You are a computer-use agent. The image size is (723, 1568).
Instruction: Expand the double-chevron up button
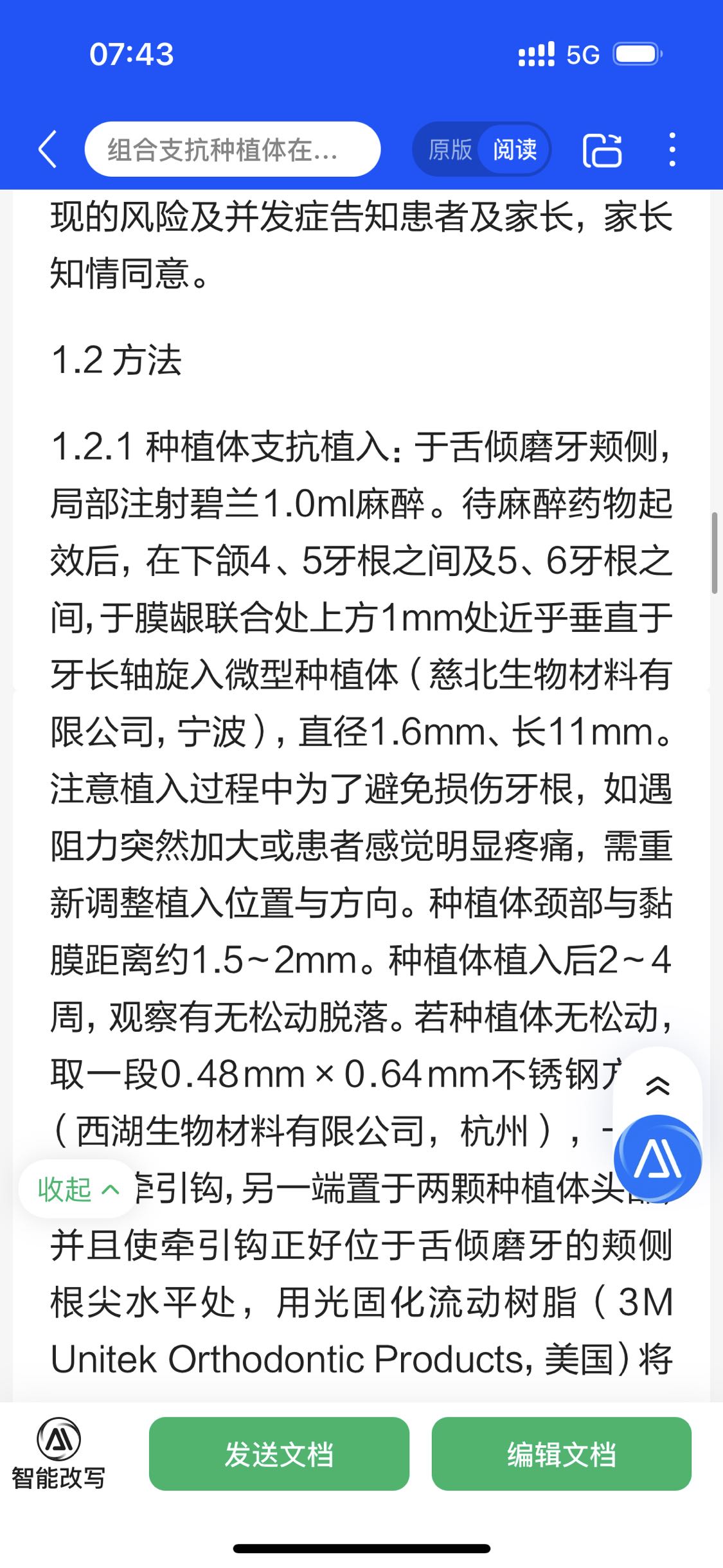657,1086
